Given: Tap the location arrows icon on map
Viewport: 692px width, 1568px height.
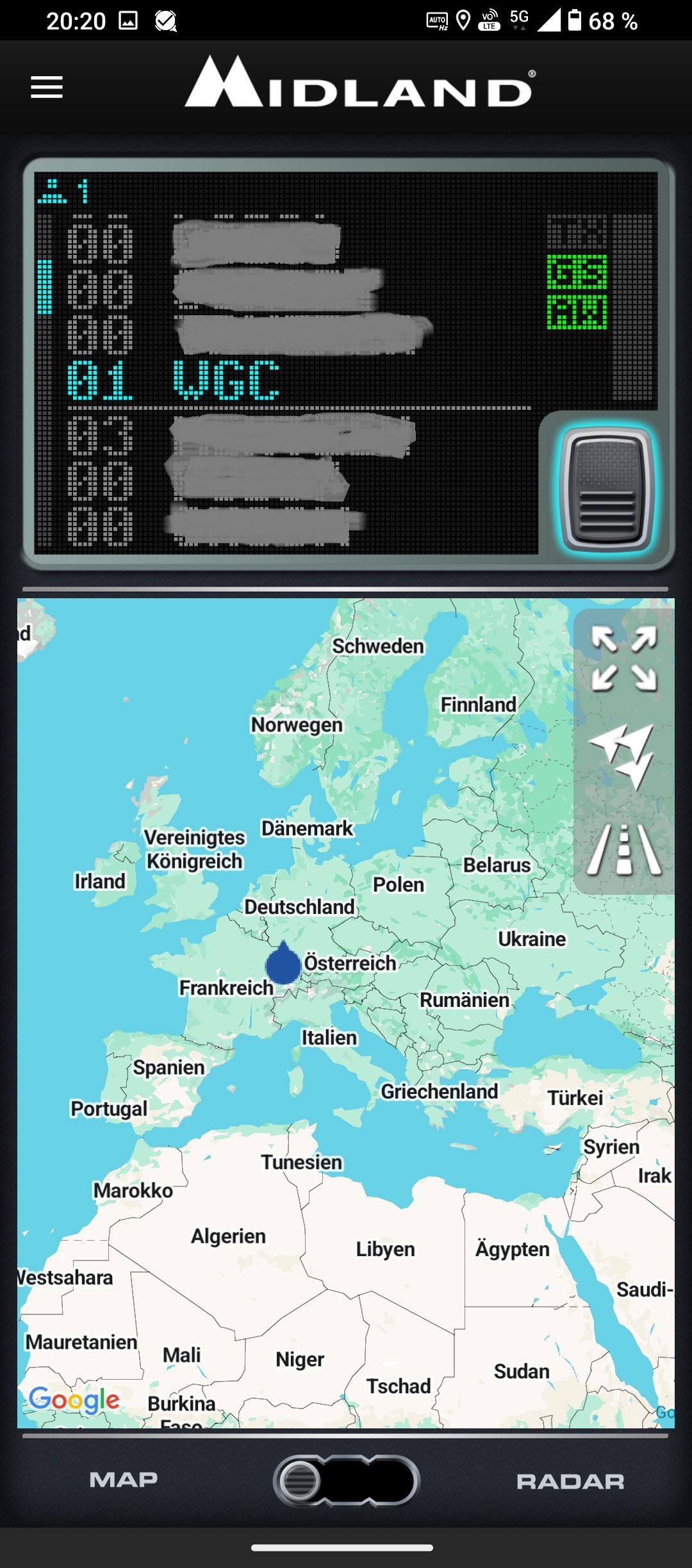Looking at the screenshot, I should pos(623,755).
